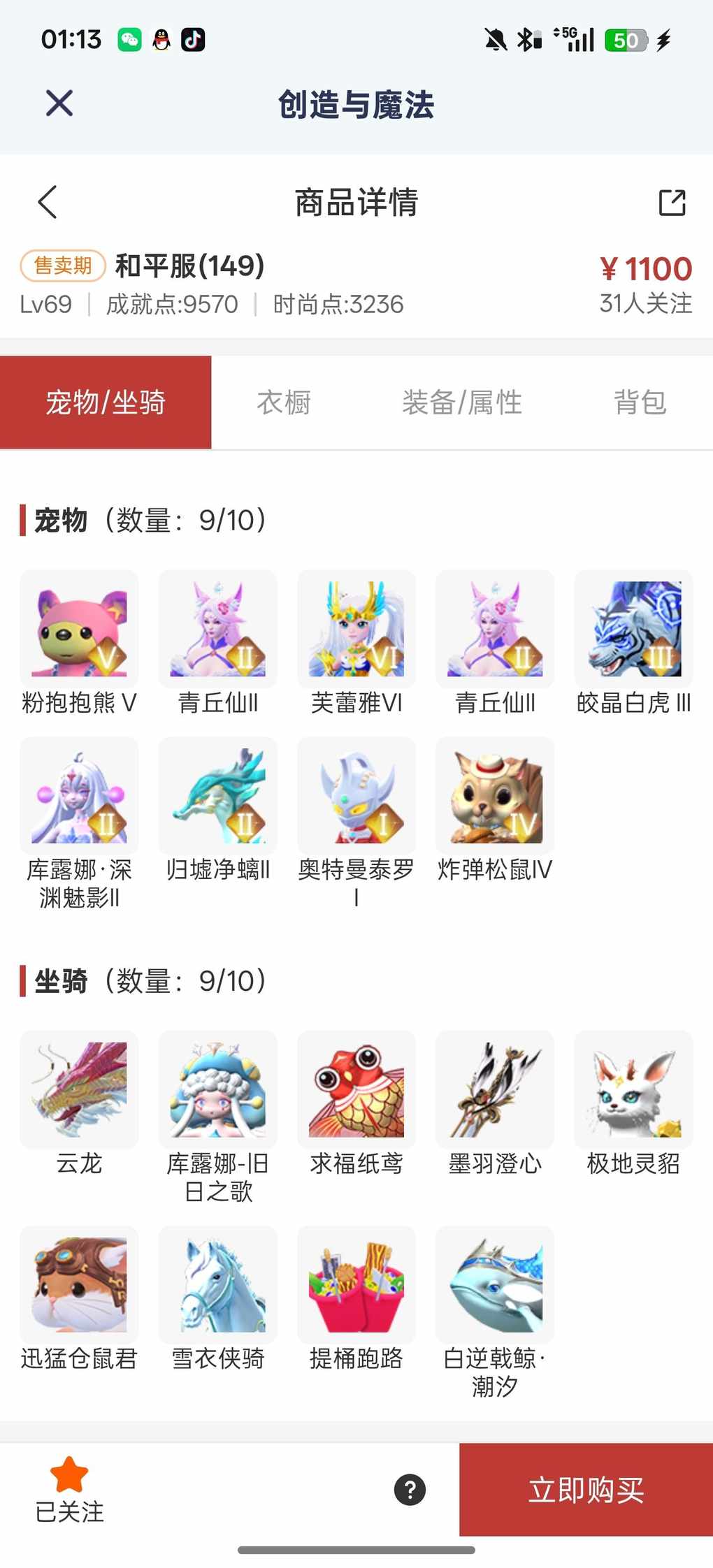Open the 芙蕾雅VI pet tile
Image resolution: width=713 pixels, height=1568 pixels.
tap(356, 630)
